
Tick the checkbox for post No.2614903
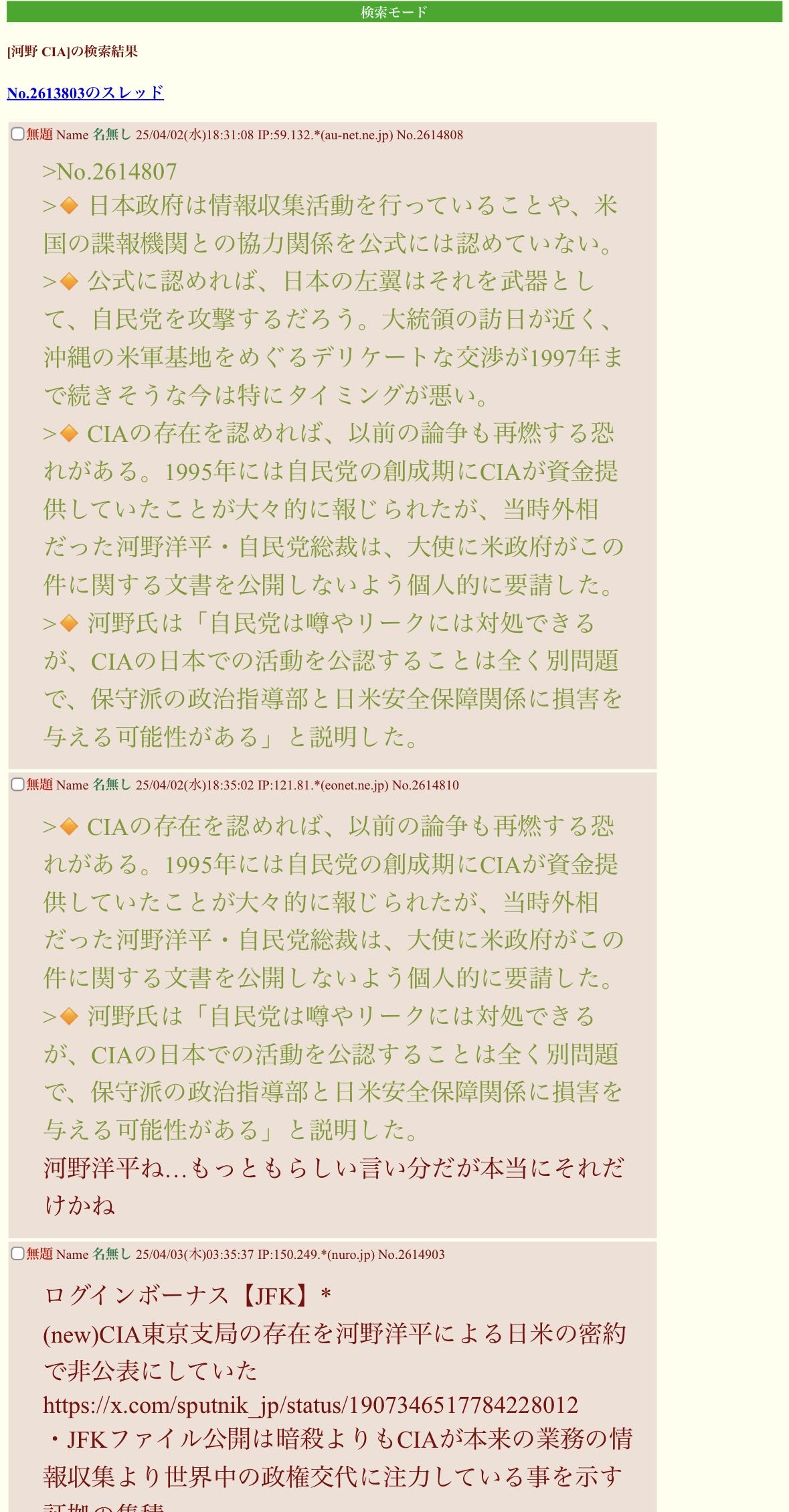pos(18,1254)
